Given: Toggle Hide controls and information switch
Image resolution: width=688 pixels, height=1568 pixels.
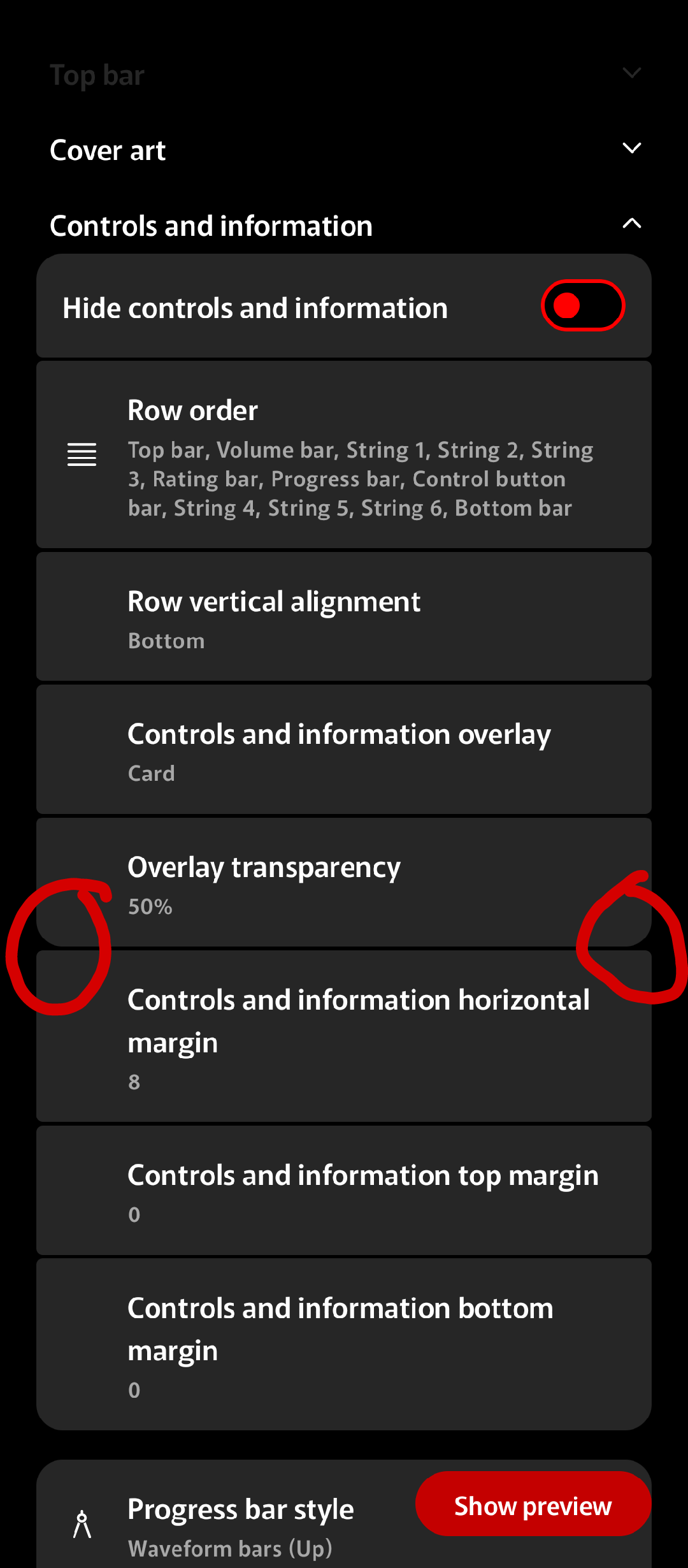Looking at the screenshot, I should 582,306.
